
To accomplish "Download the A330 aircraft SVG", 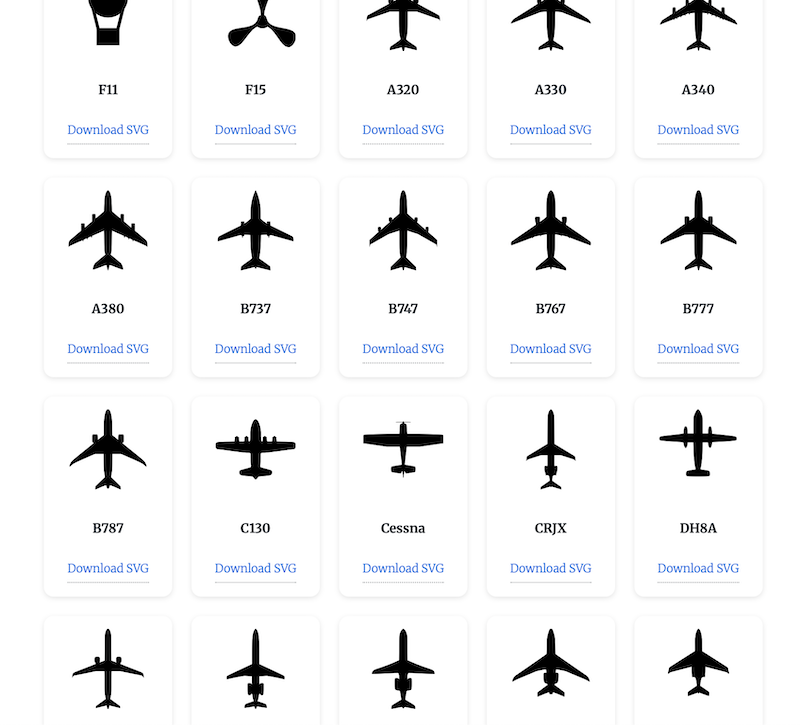I will 550,130.
